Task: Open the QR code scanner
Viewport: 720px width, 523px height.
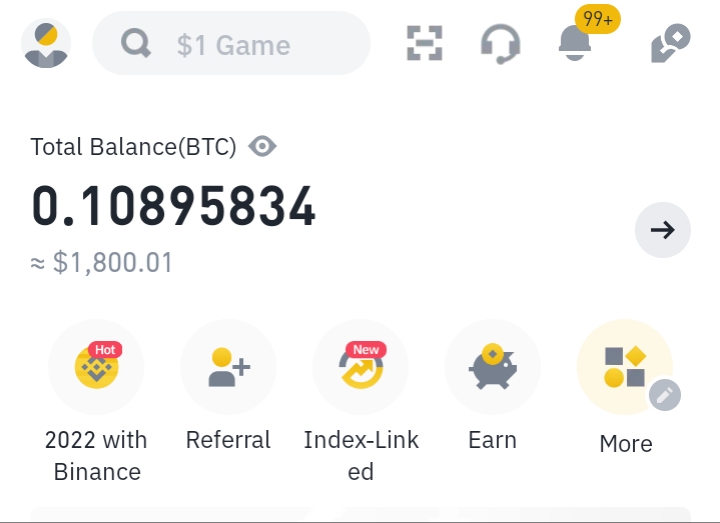Action: [x=425, y=44]
